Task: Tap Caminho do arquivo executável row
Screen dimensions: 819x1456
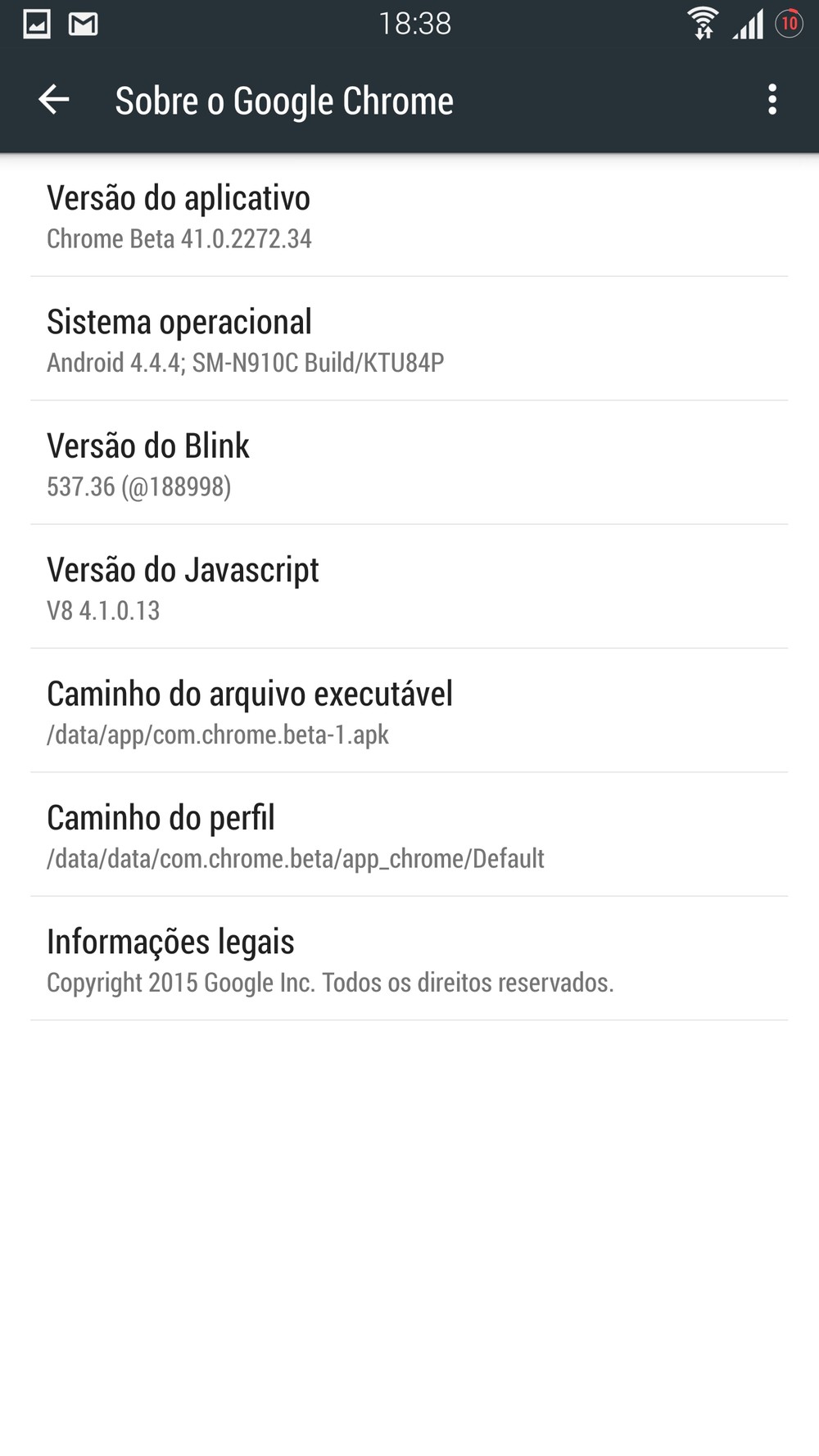Action: (x=409, y=711)
